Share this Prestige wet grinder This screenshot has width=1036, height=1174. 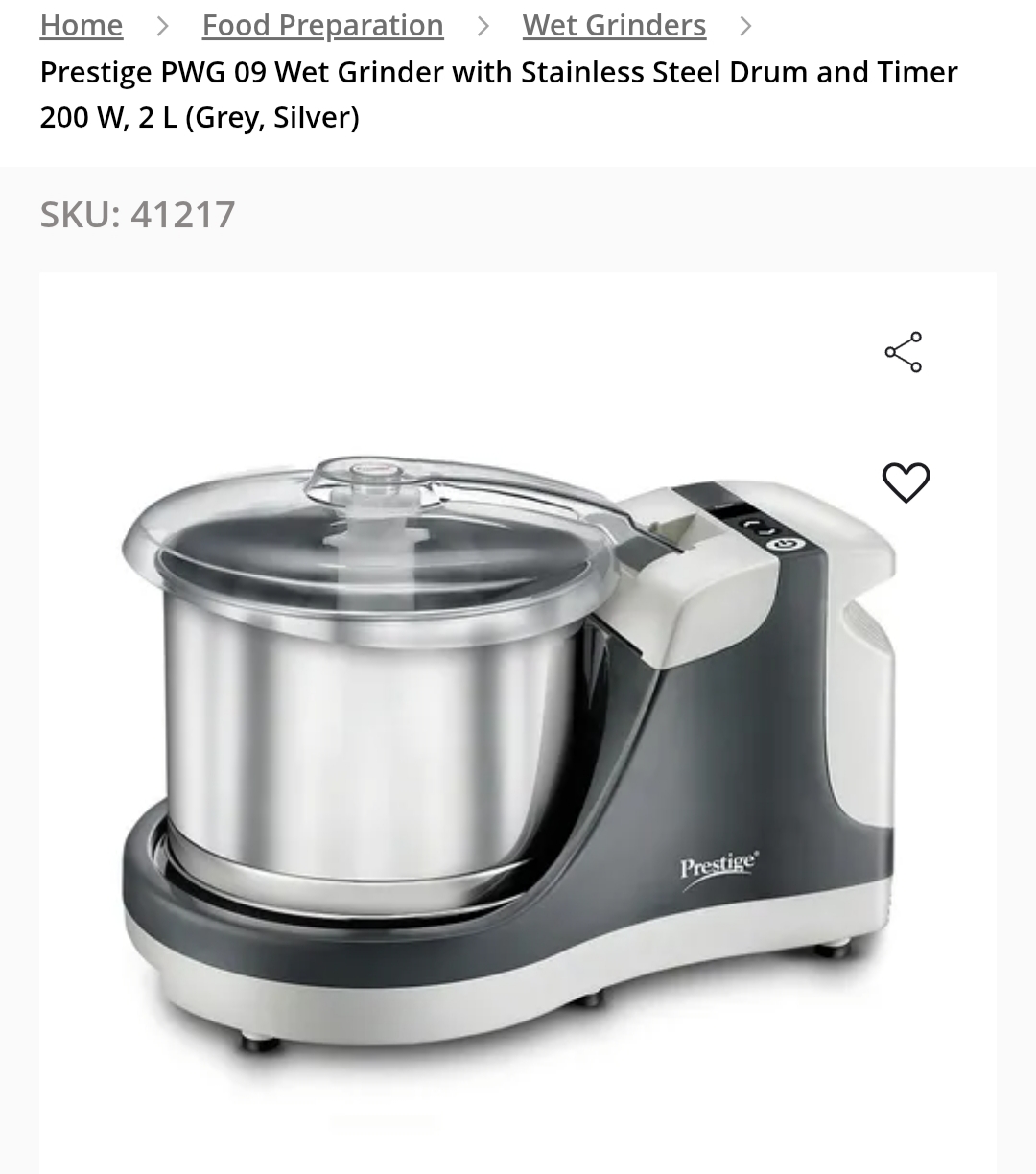[x=904, y=352]
